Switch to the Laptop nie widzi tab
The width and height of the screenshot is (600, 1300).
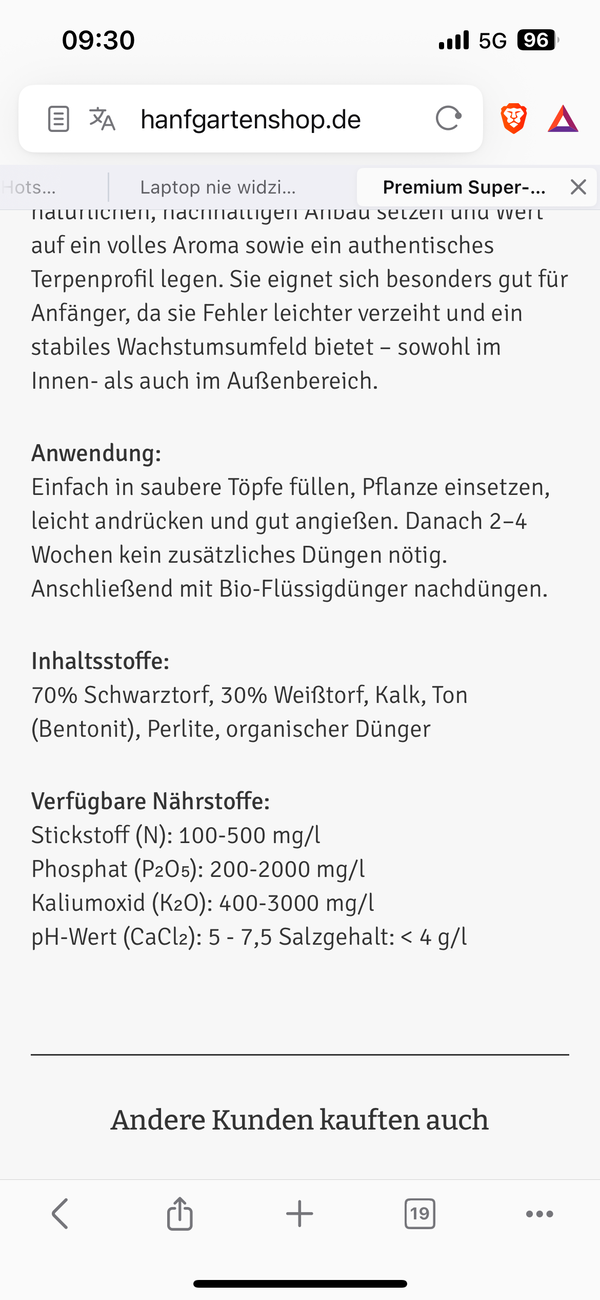click(218, 187)
